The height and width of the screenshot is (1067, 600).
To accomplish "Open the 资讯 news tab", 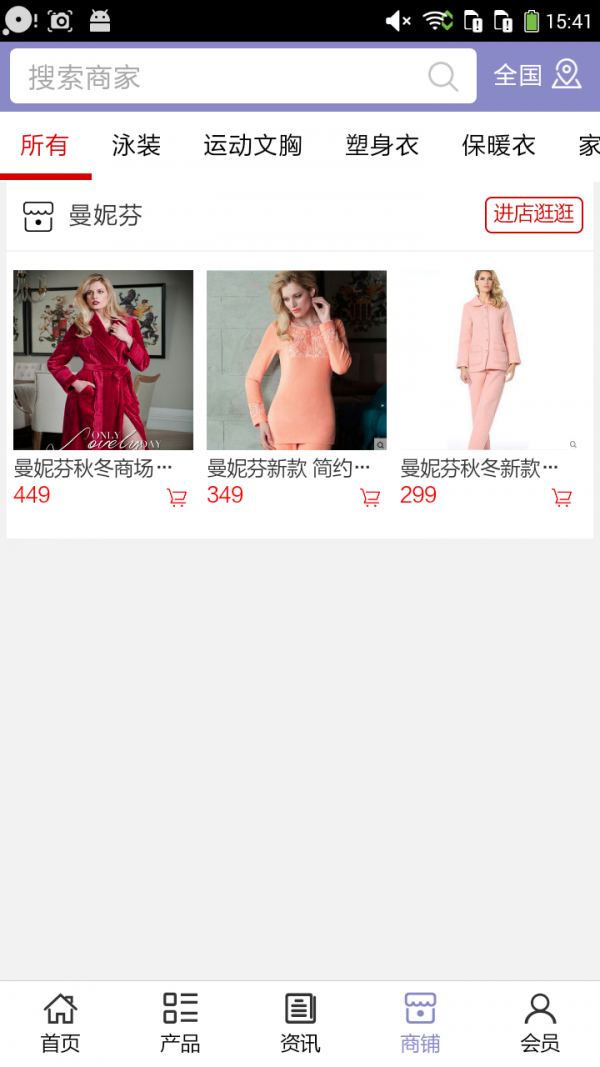I will 300,1023.
